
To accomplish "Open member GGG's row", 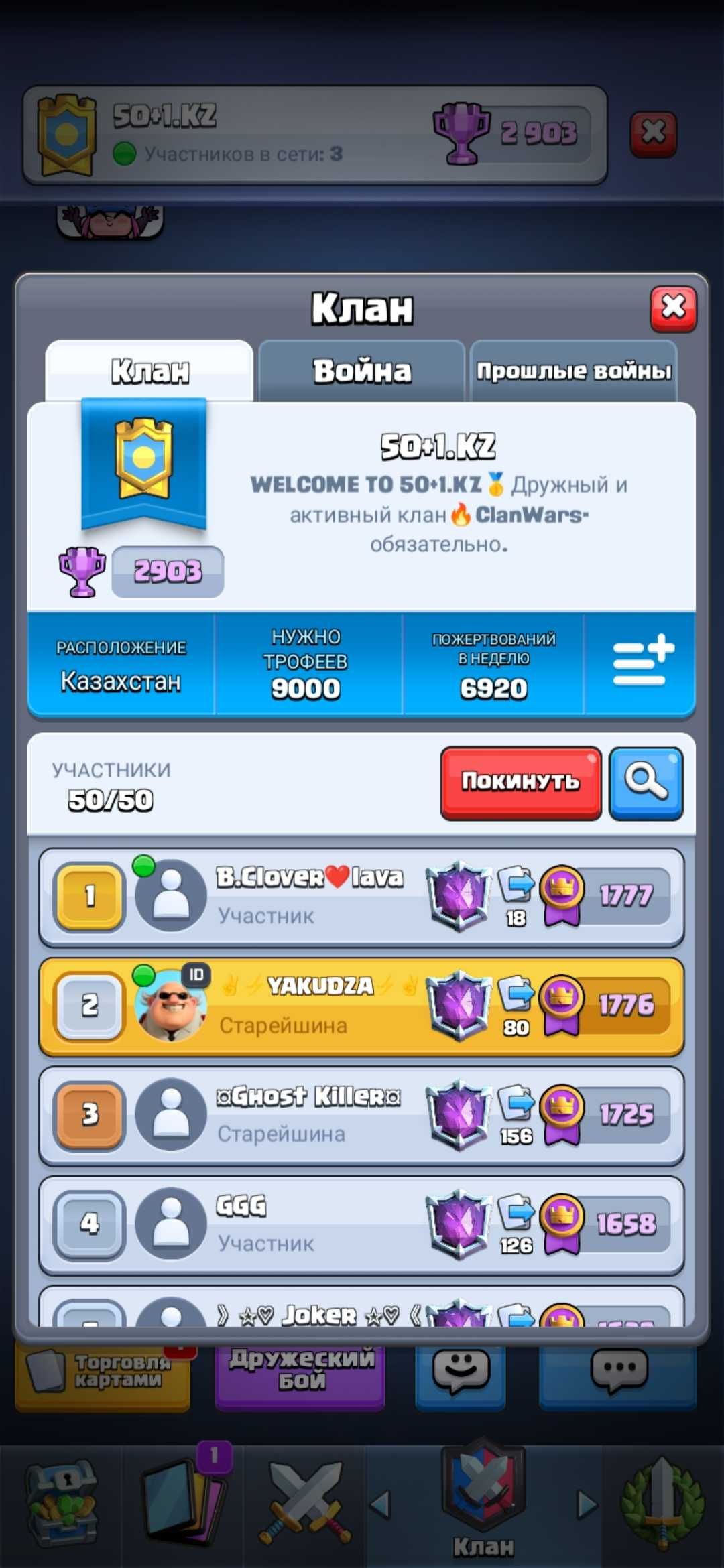I will [x=310, y=1224].
